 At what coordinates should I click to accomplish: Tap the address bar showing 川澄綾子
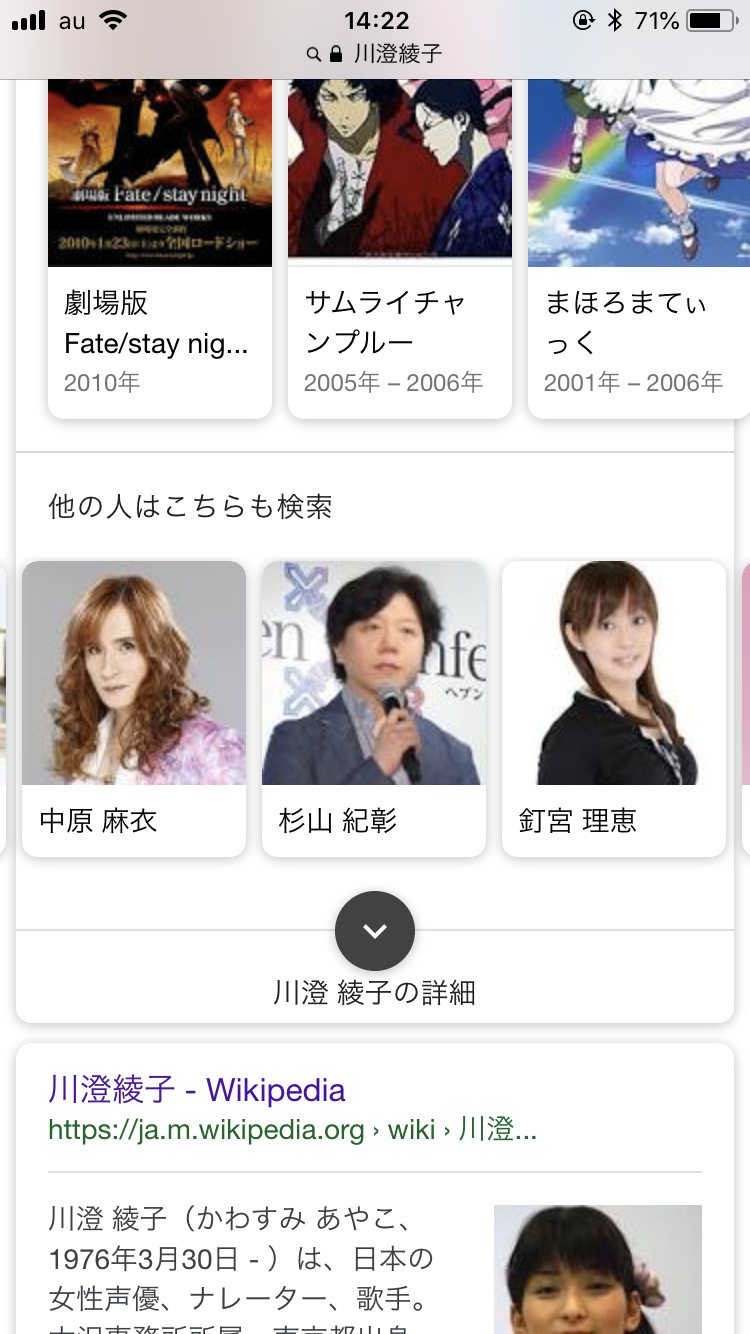click(x=375, y=53)
